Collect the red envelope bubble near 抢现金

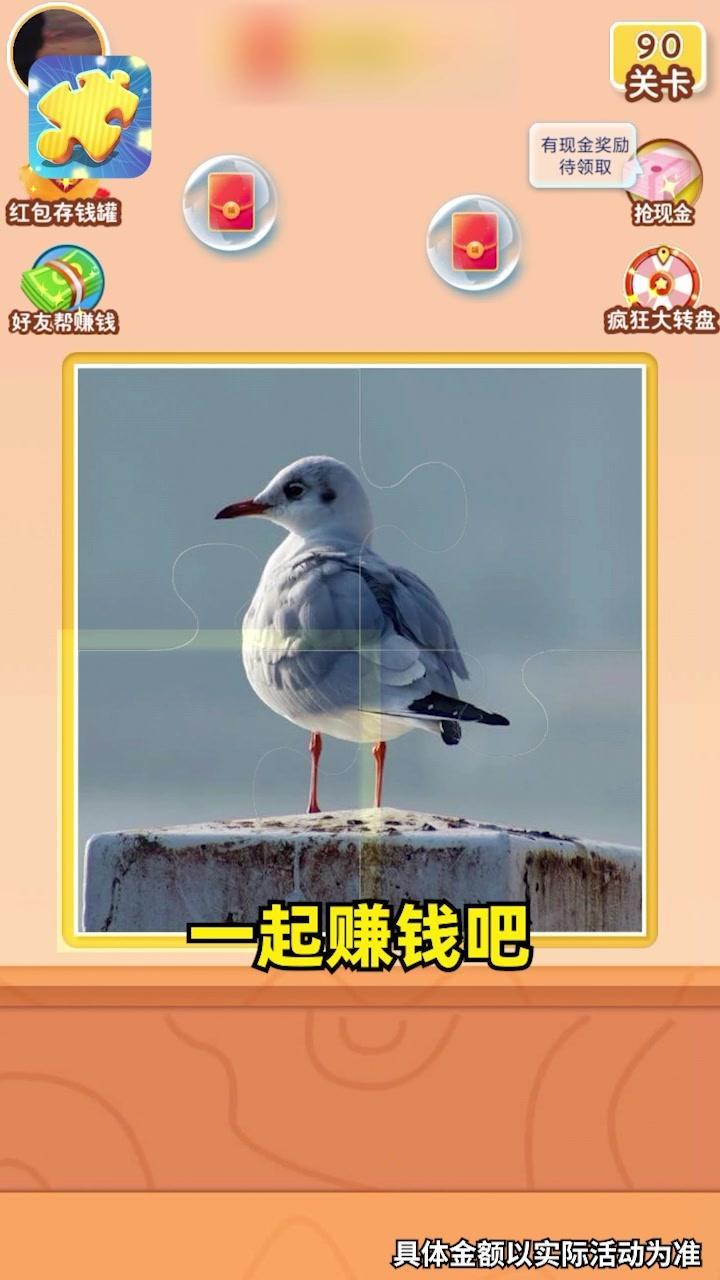(x=473, y=242)
